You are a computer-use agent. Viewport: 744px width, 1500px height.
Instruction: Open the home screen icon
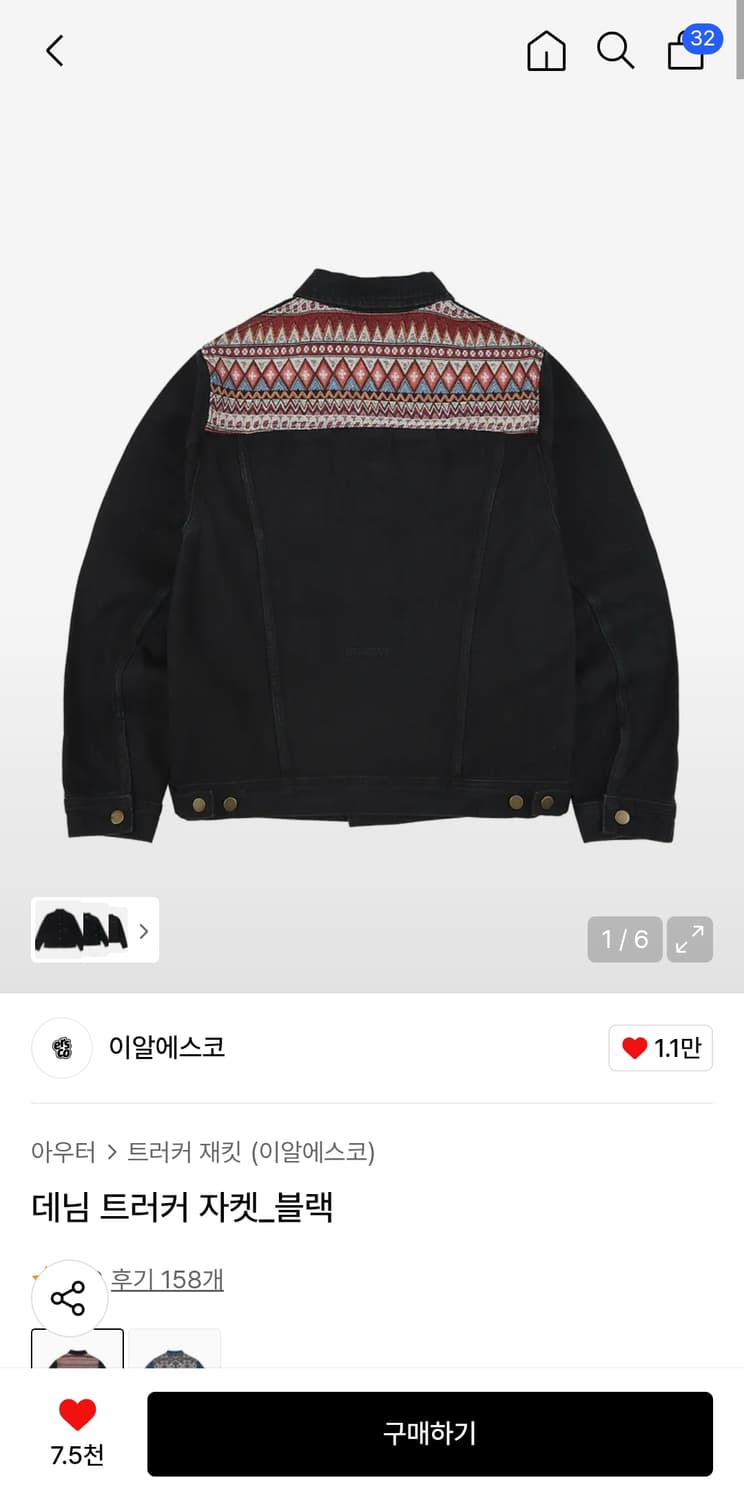pyautogui.click(x=546, y=51)
